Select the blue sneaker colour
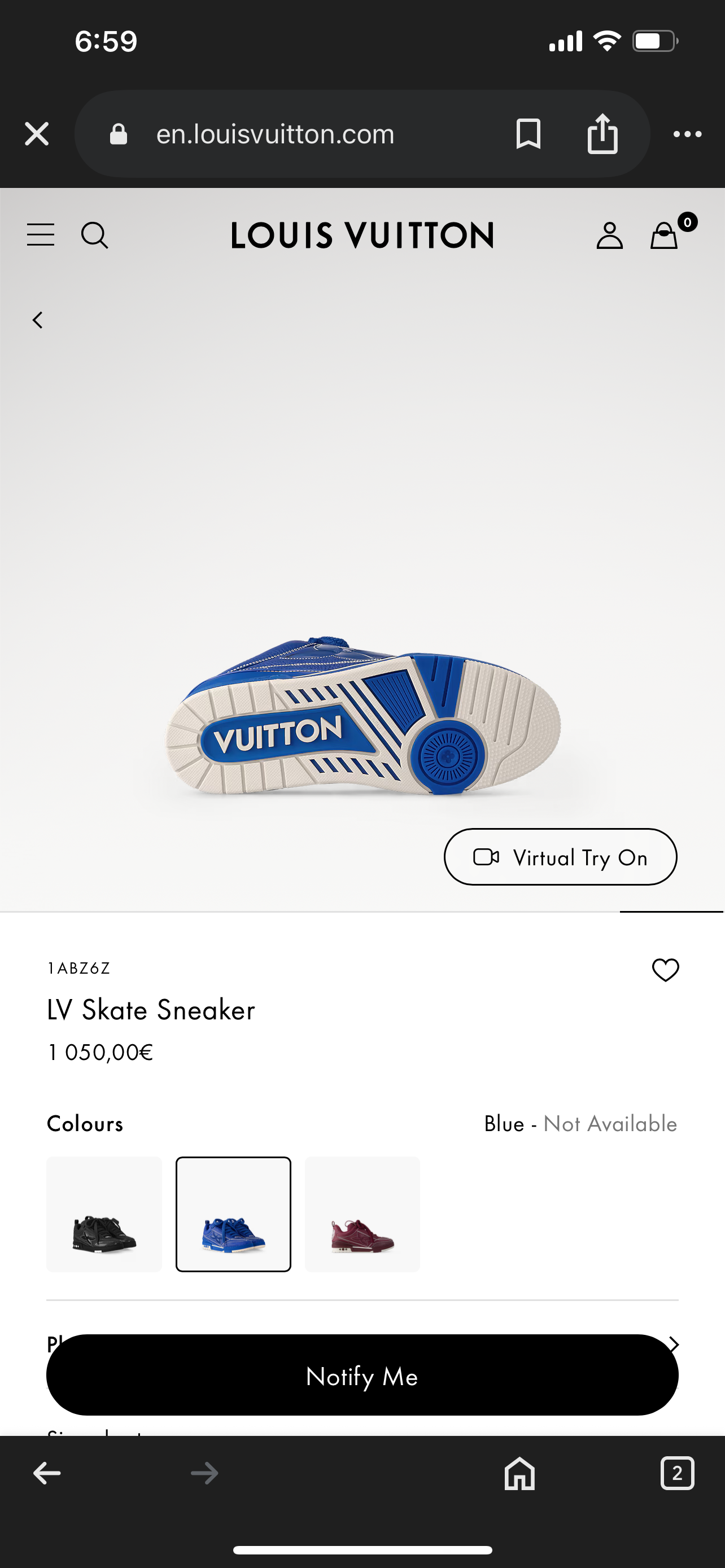 [233, 1214]
